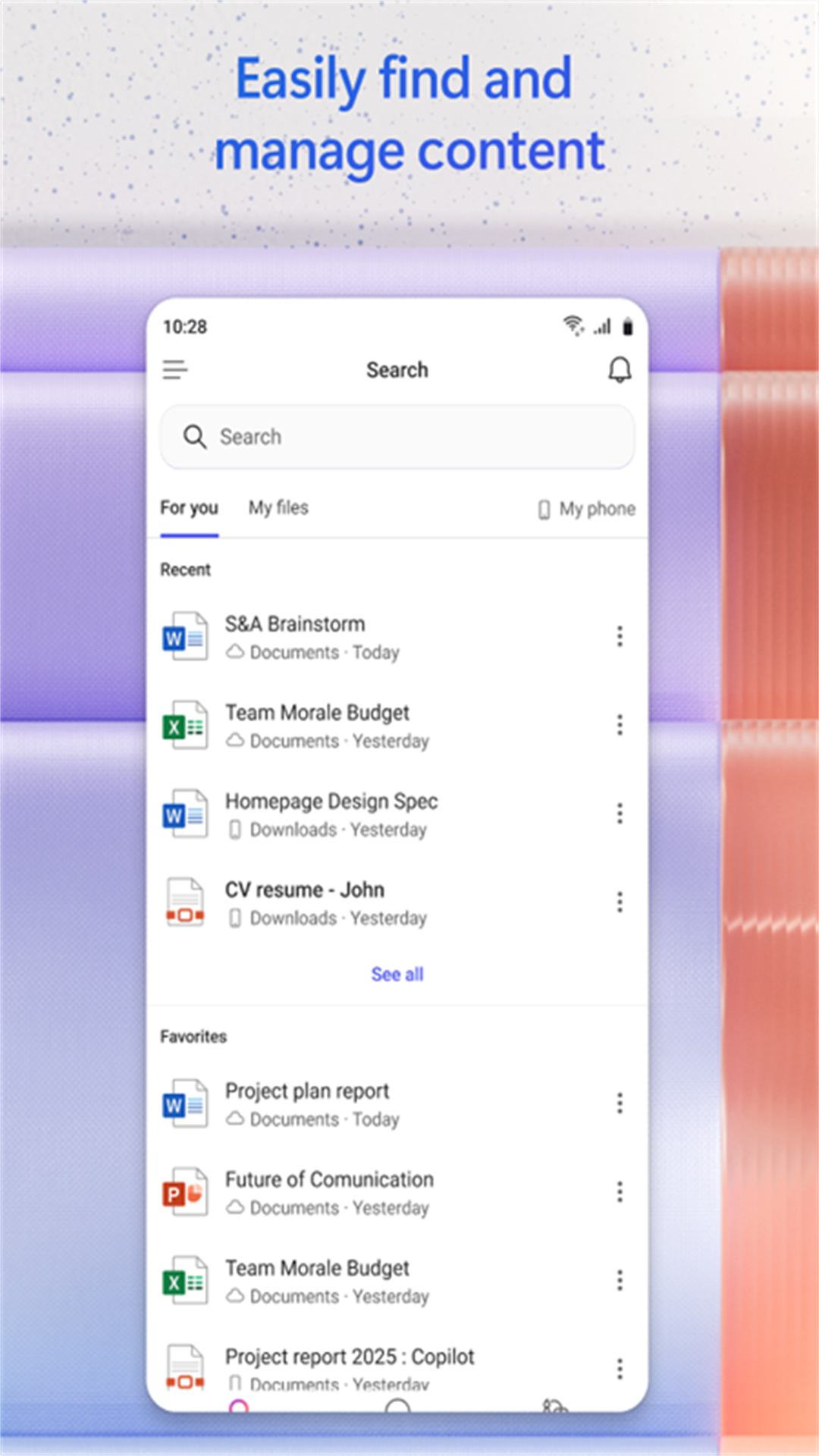This screenshot has height=1456, width=819.
Task: Open the options menu for S&A Brainstorm
Action: [620, 637]
